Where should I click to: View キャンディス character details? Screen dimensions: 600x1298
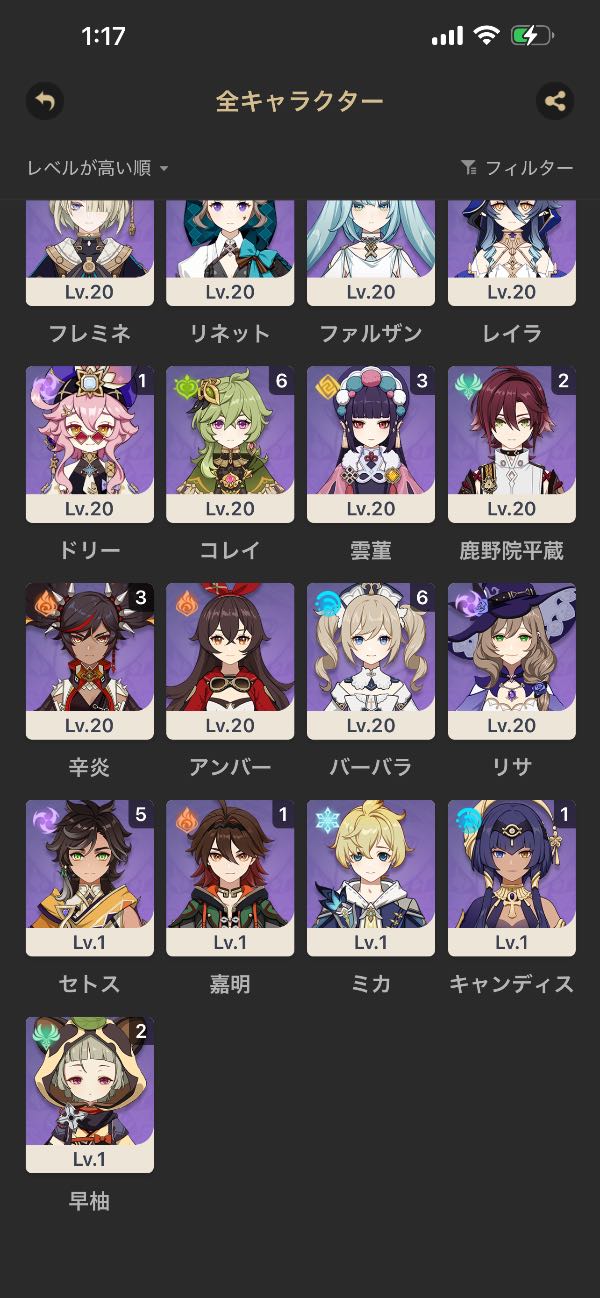tap(512, 878)
